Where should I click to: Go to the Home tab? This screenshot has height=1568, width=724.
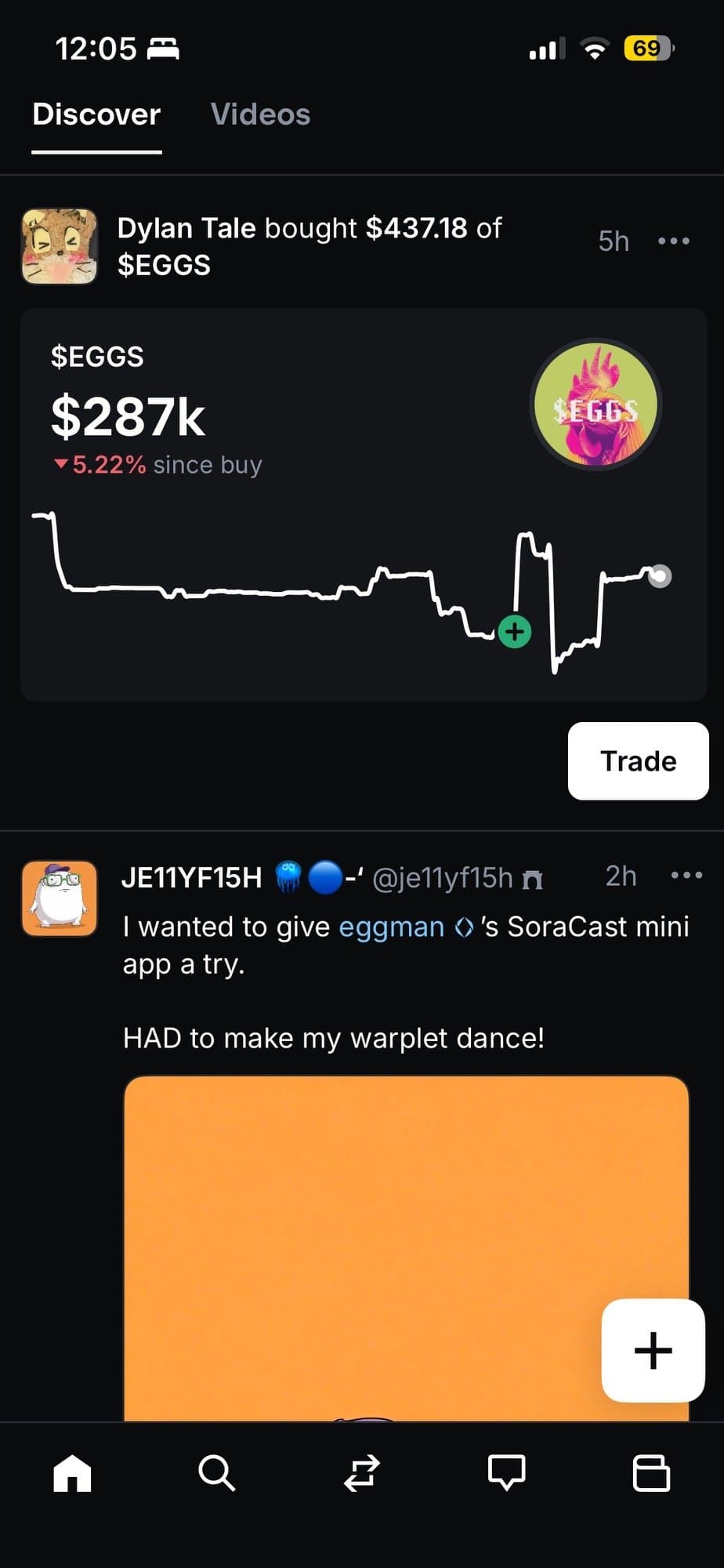[72, 1473]
